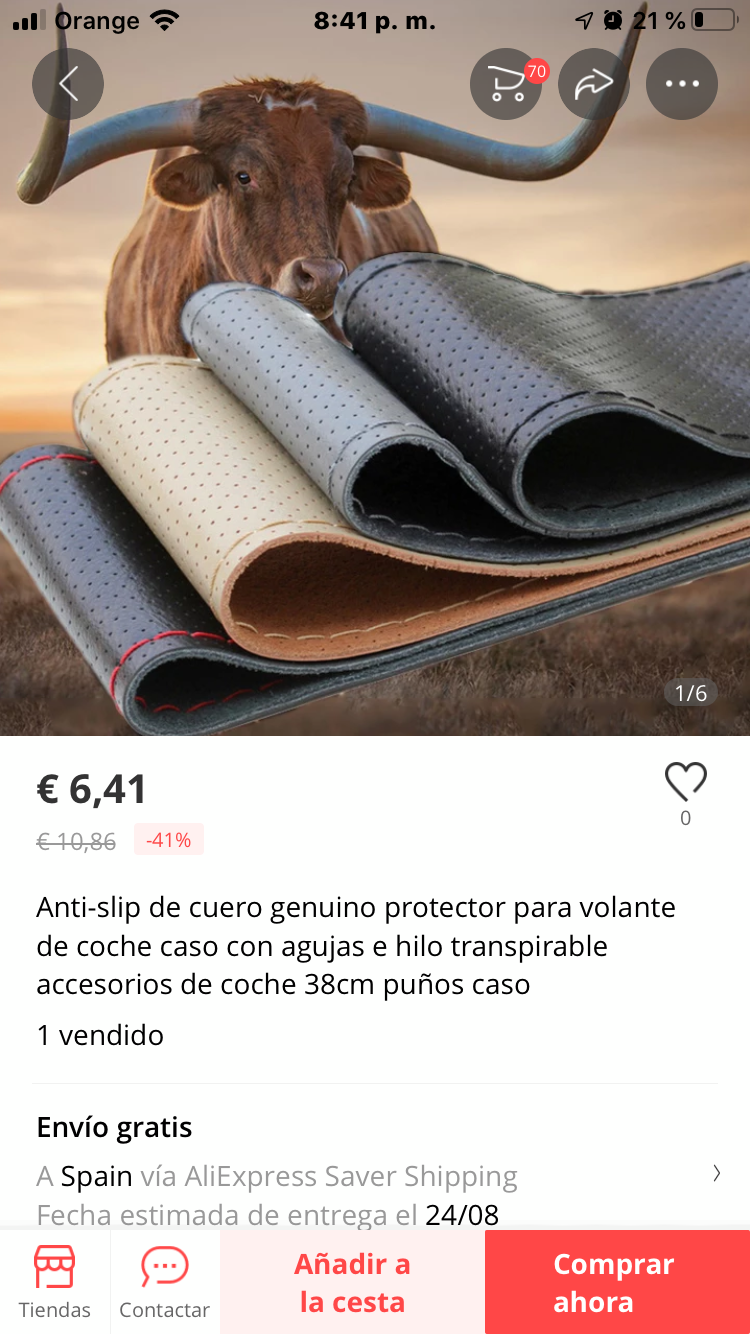This screenshot has height=1334, width=750.
Task: Open the shopping cart with 70 items
Action: pyautogui.click(x=506, y=84)
